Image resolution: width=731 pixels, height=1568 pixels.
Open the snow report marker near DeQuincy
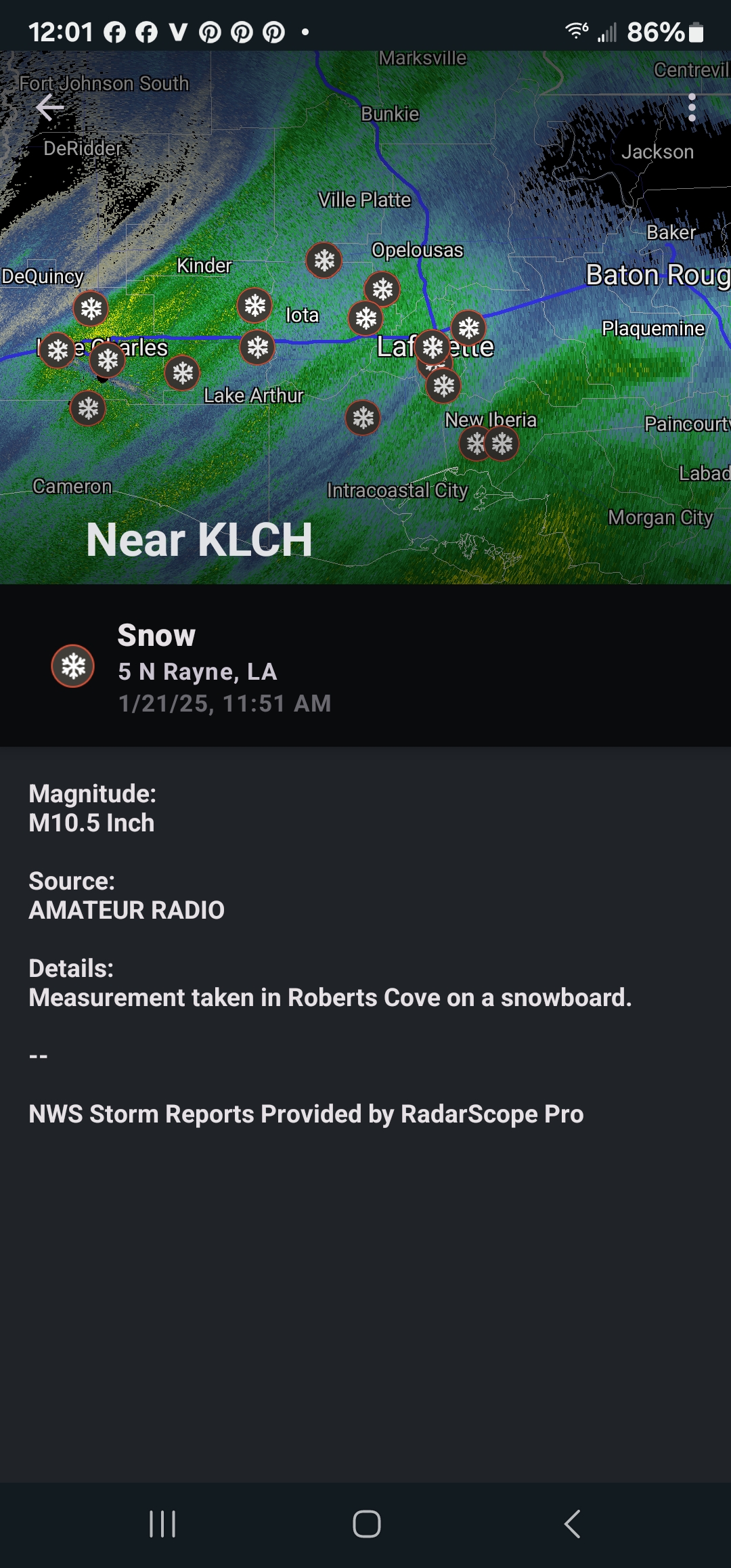[x=91, y=309]
